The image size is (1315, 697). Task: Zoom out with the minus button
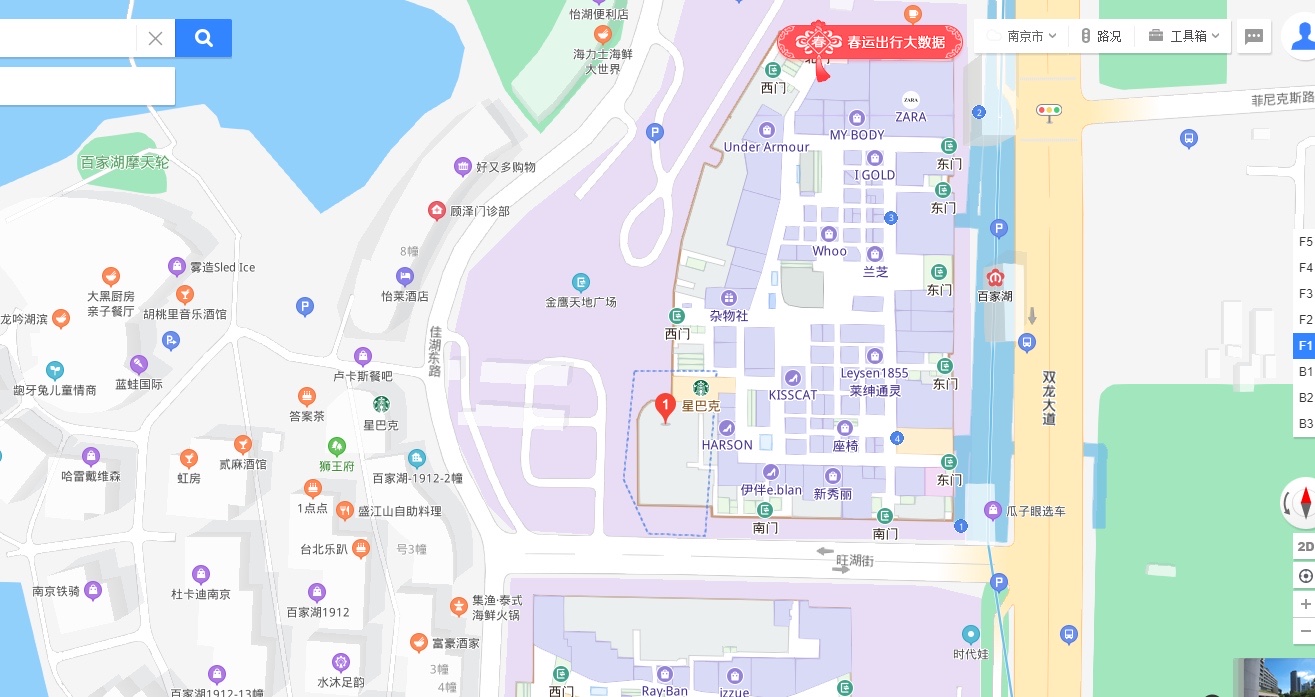[1304, 631]
